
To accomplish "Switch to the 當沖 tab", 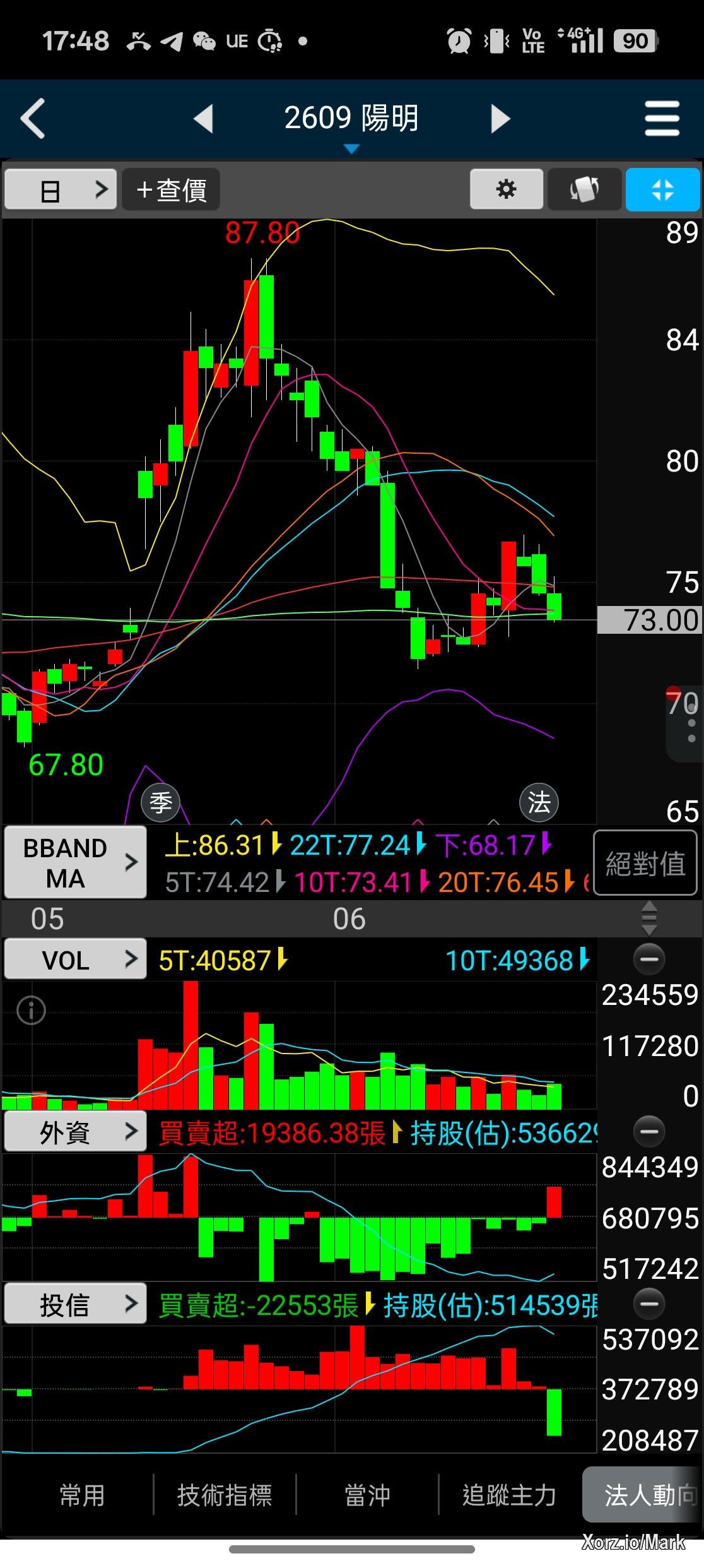I will click(367, 1495).
